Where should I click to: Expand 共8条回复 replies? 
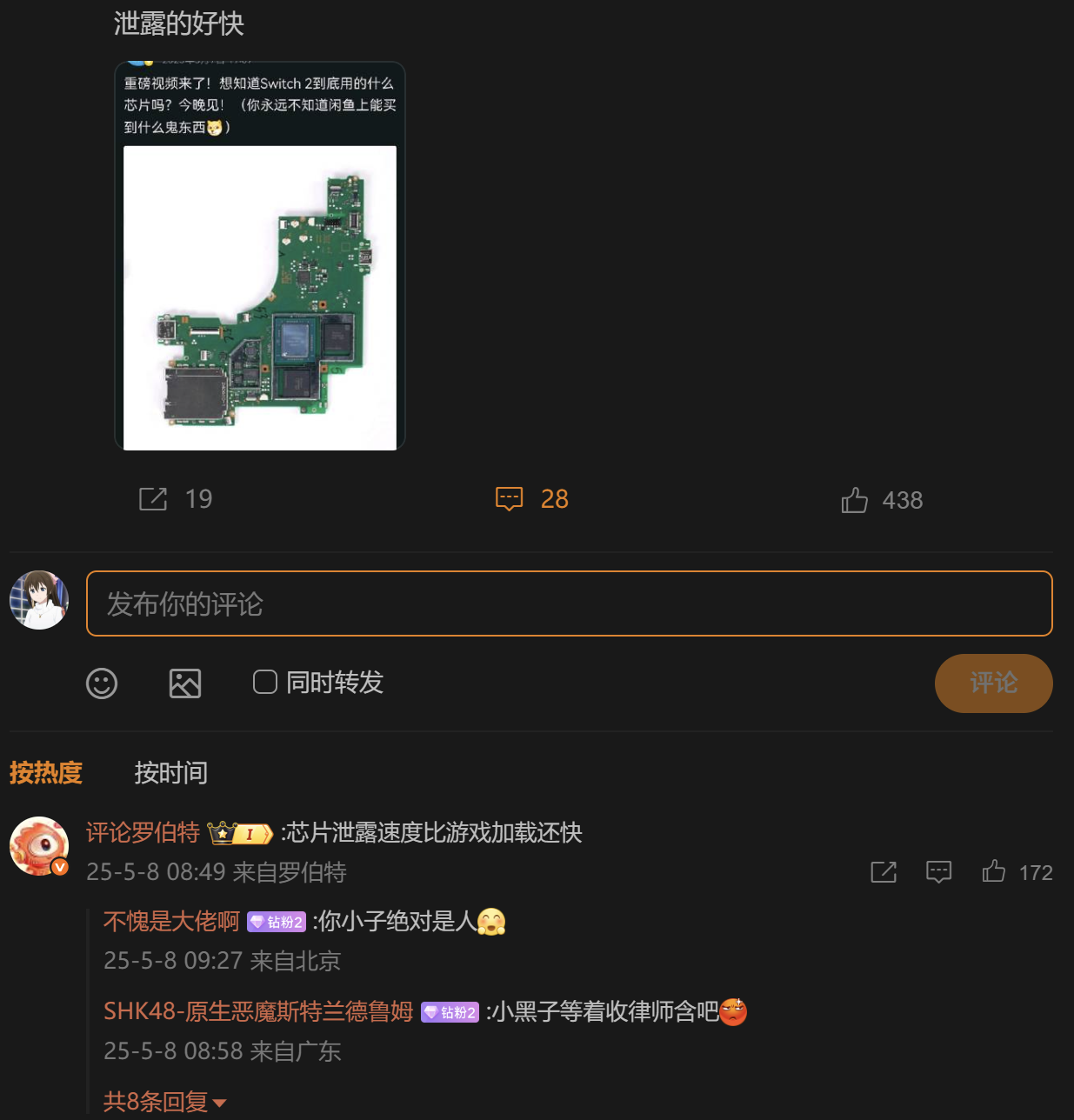(164, 1102)
